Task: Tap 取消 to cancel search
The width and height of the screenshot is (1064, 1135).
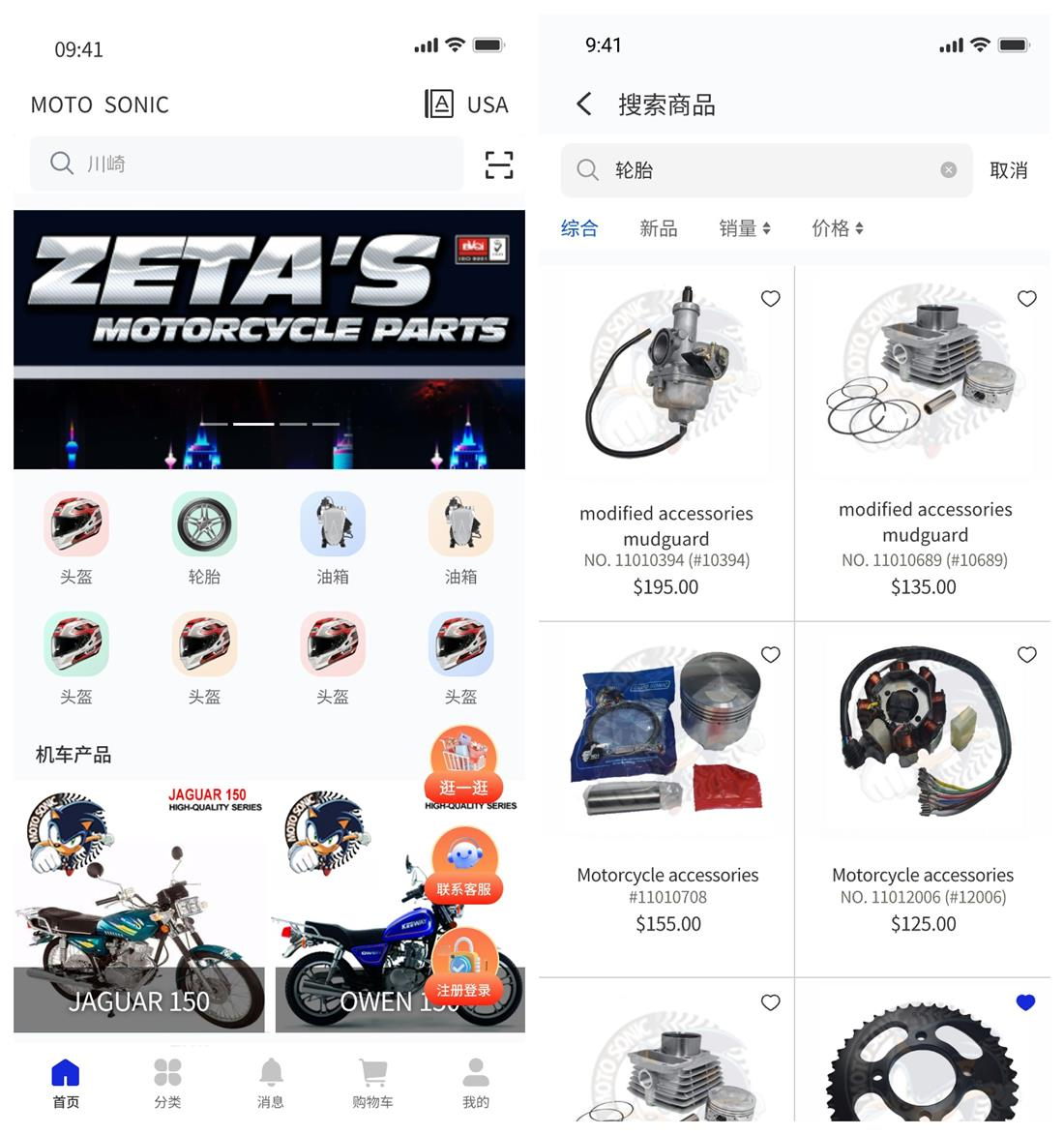Action: [1008, 170]
